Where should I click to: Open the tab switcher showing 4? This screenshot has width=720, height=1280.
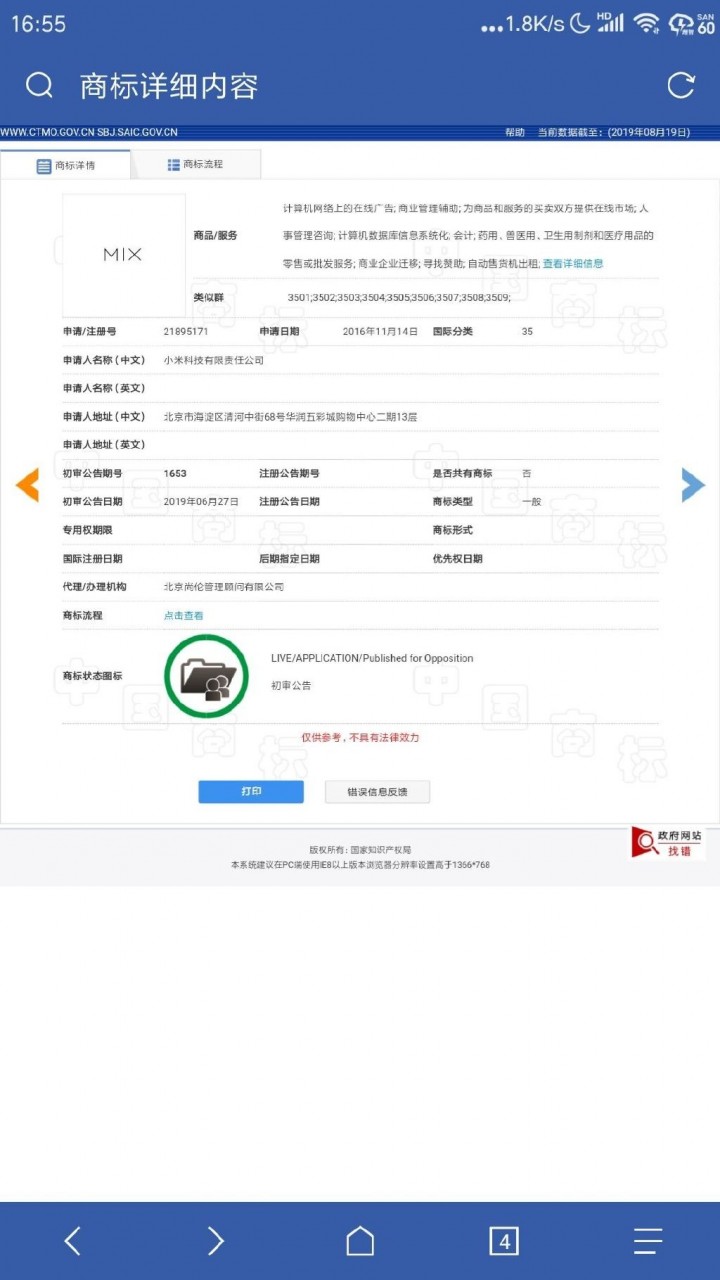[504, 1241]
